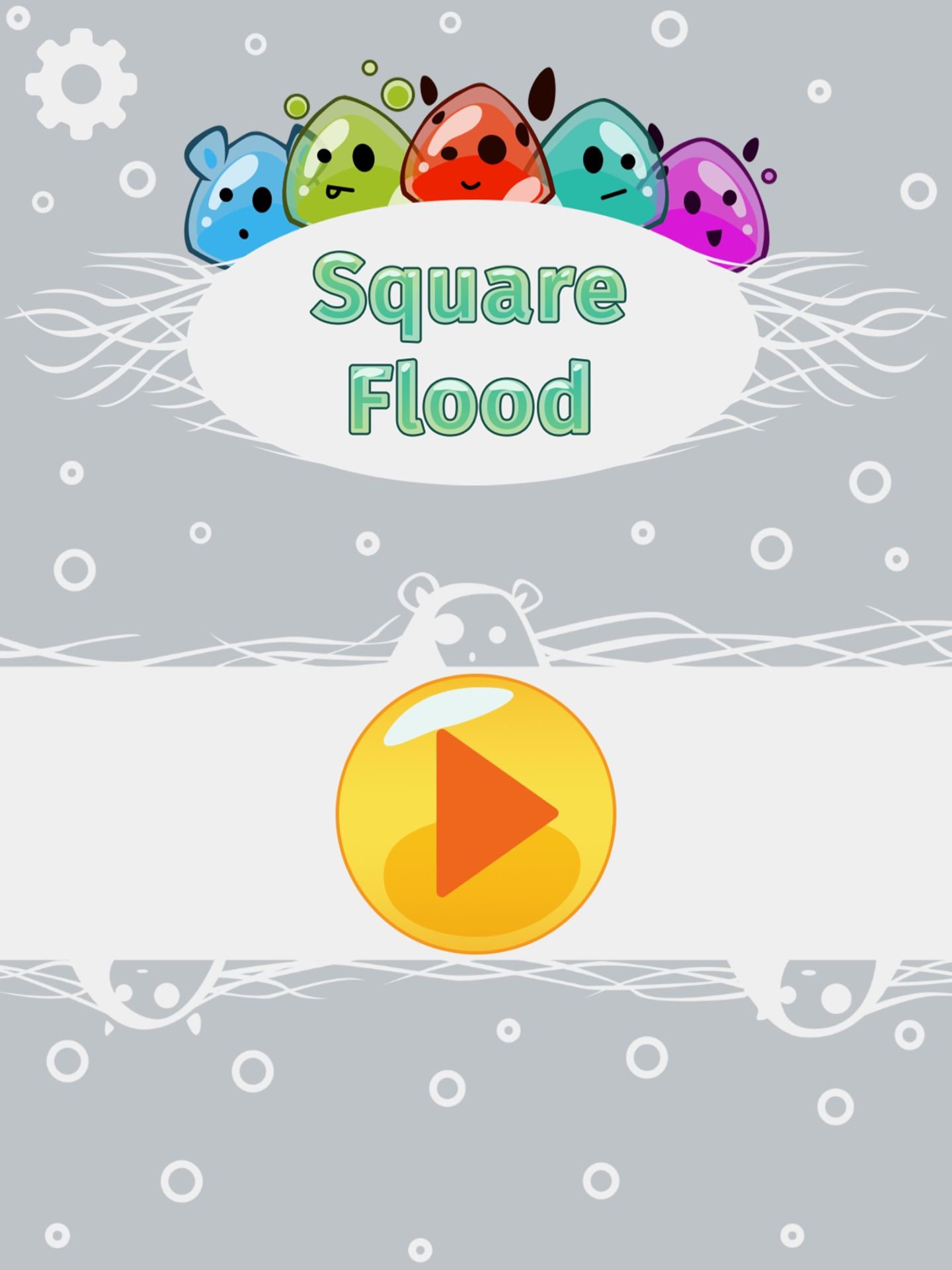Start the game with the play button
The image size is (952, 1270).
[x=476, y=814]
